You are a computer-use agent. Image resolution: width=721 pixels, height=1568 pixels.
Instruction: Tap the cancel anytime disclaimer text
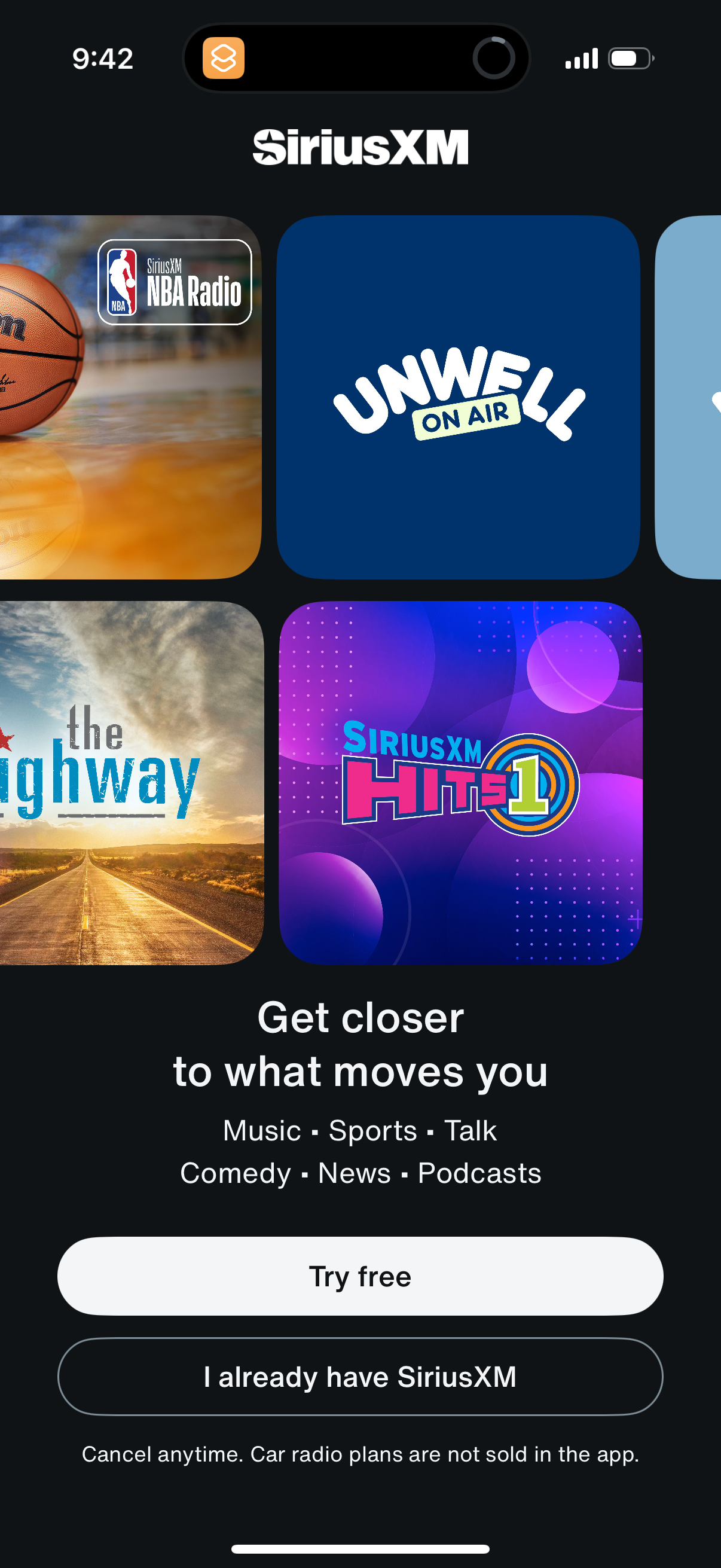(360, 1454)
